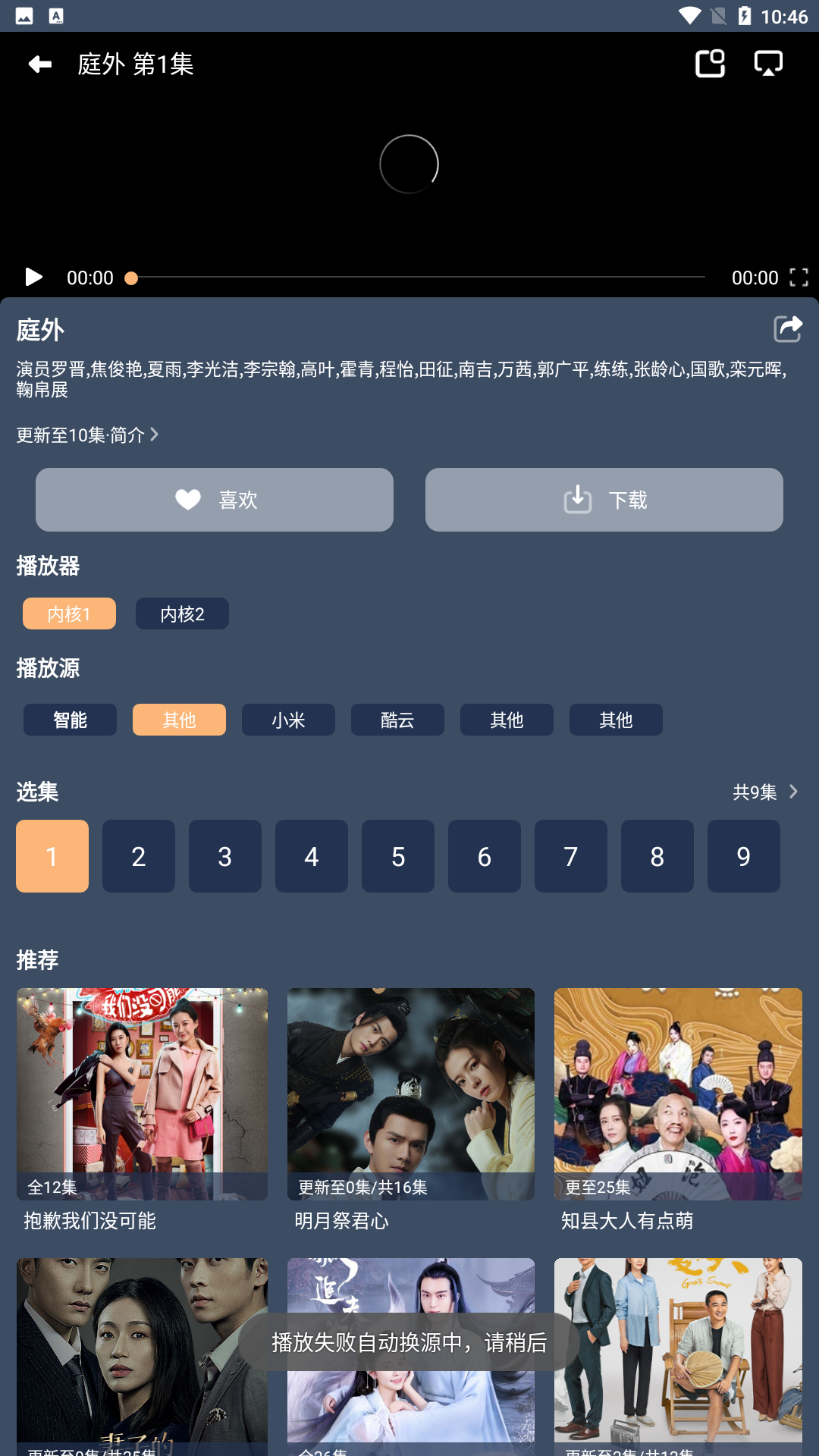Tap the 下载 button
This screenshot has height=1456, width=819.
coord(604,500)
